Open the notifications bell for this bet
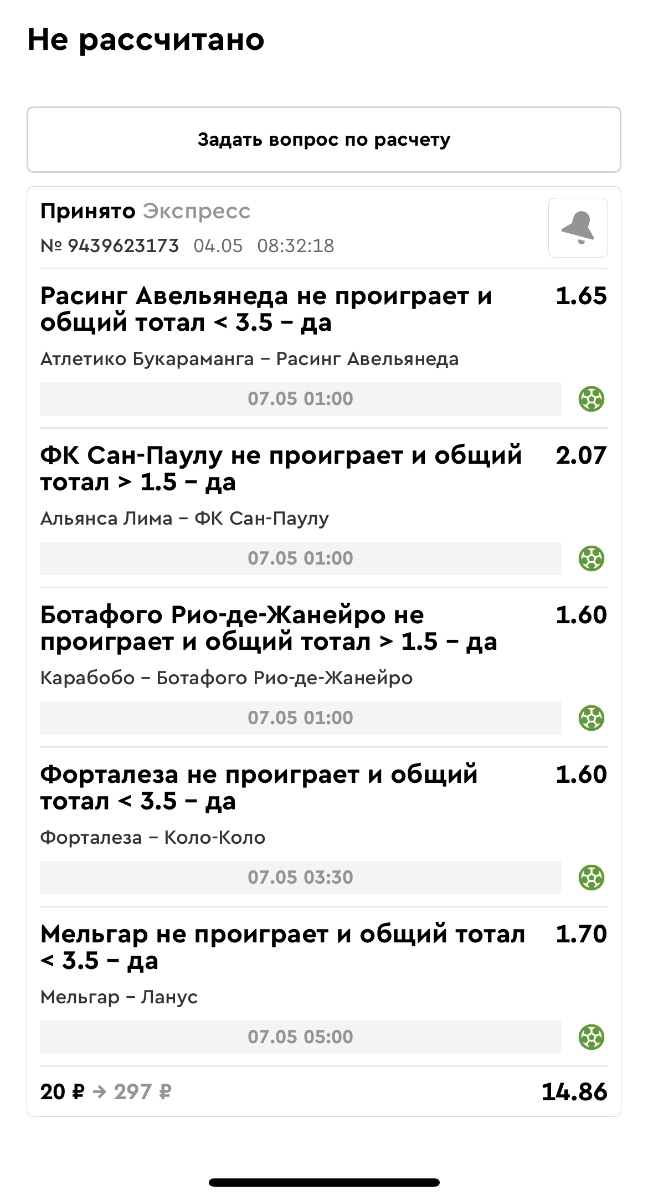Screen dimensions: 648x1200 pos(577,228)
